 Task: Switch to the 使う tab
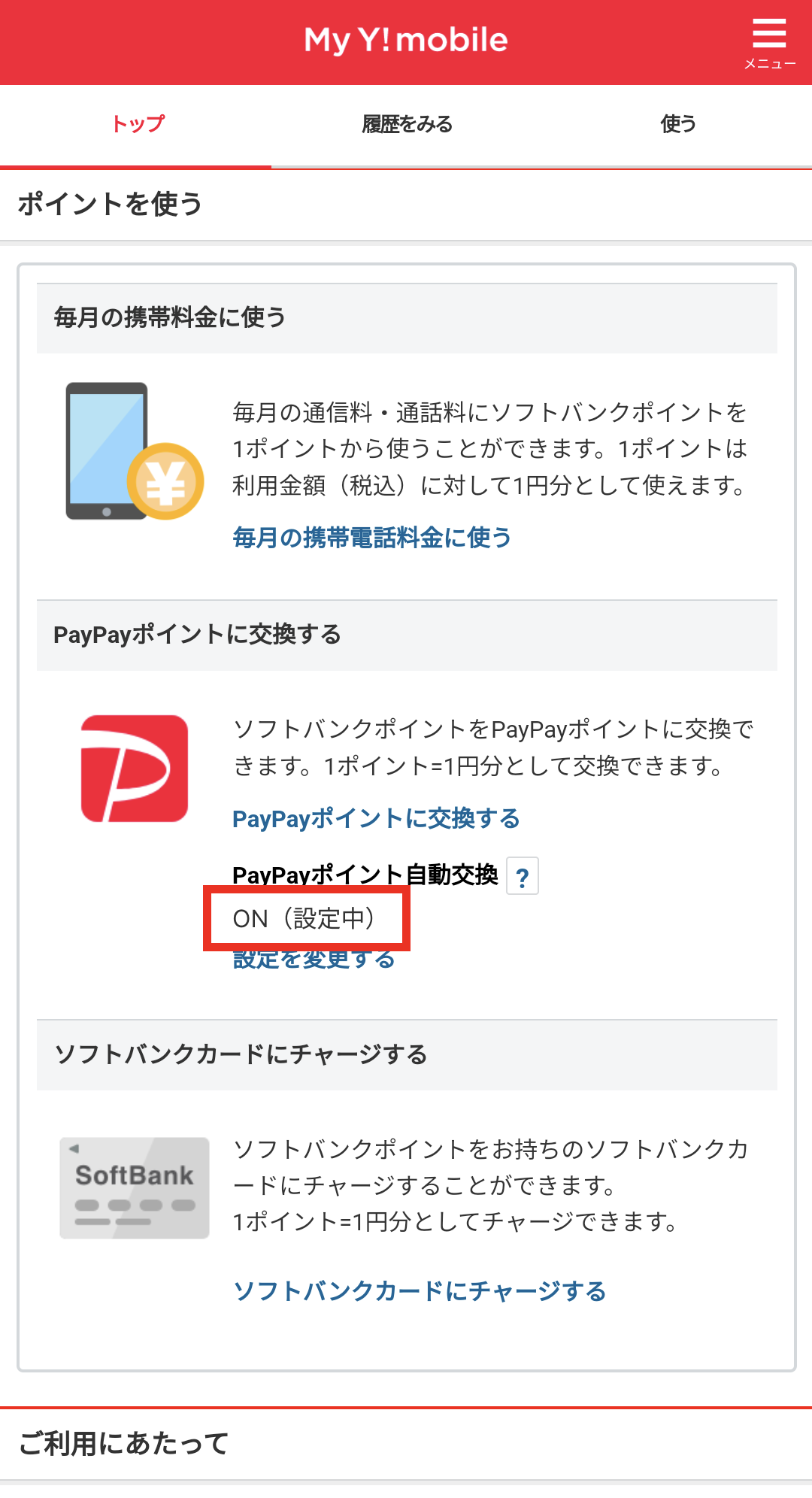point(677,124)
